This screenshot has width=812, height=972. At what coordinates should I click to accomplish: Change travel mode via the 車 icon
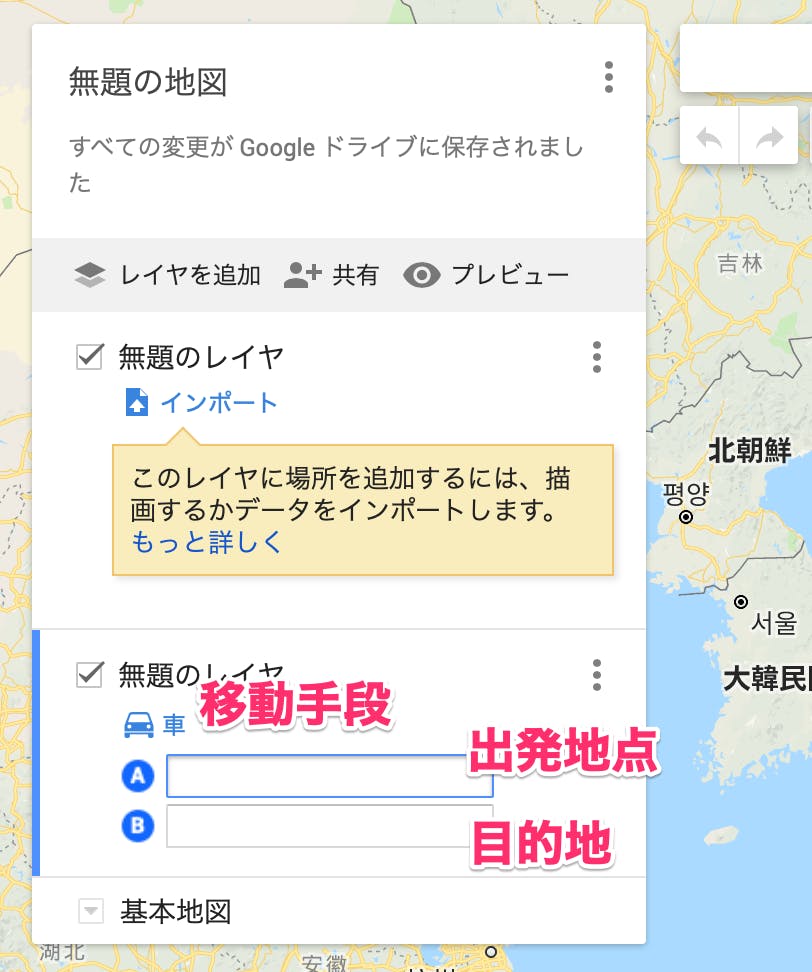click(140, 725)
